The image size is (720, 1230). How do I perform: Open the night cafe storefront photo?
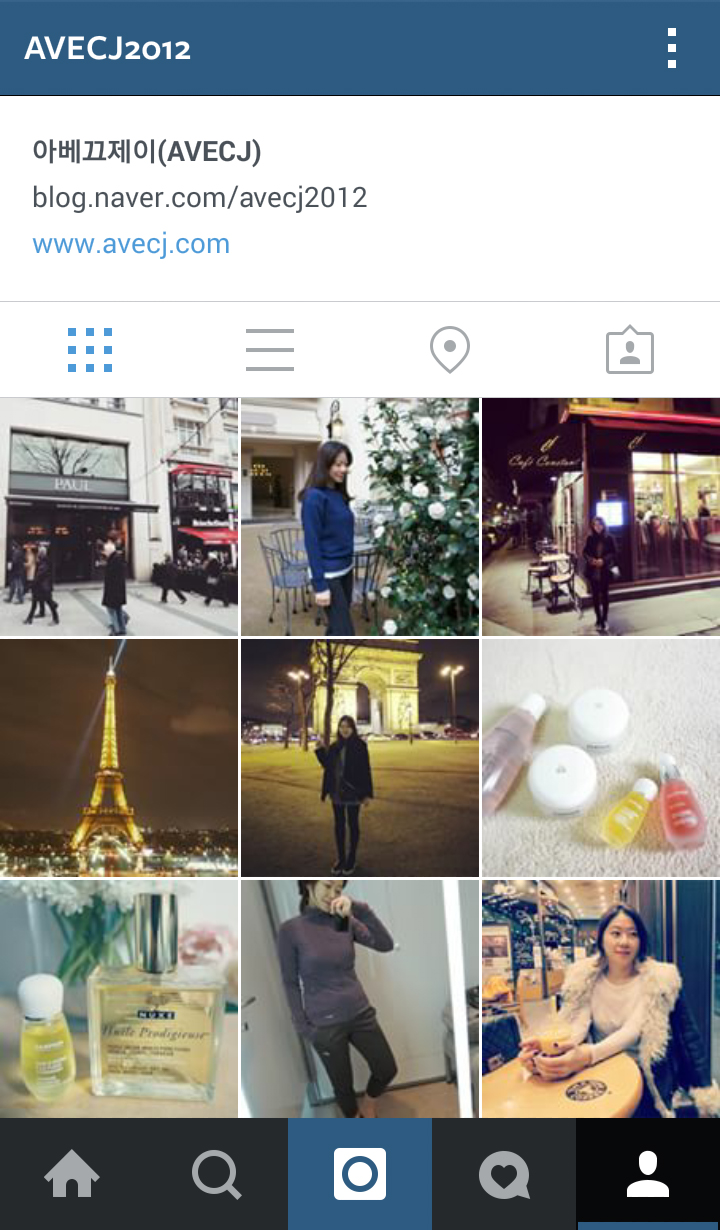[x=601, y=517]
